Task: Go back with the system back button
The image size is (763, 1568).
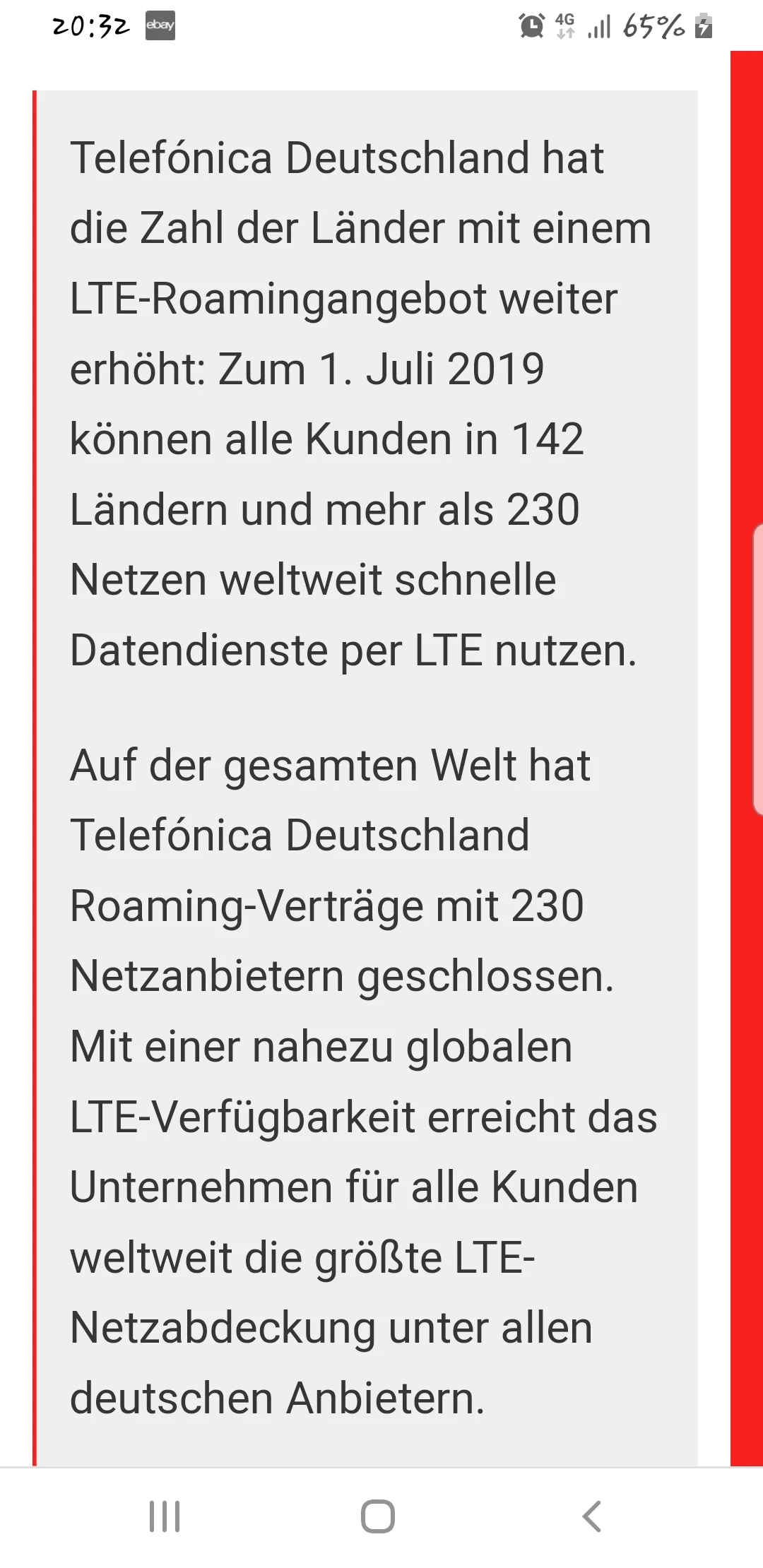Action: [591, 1516]
